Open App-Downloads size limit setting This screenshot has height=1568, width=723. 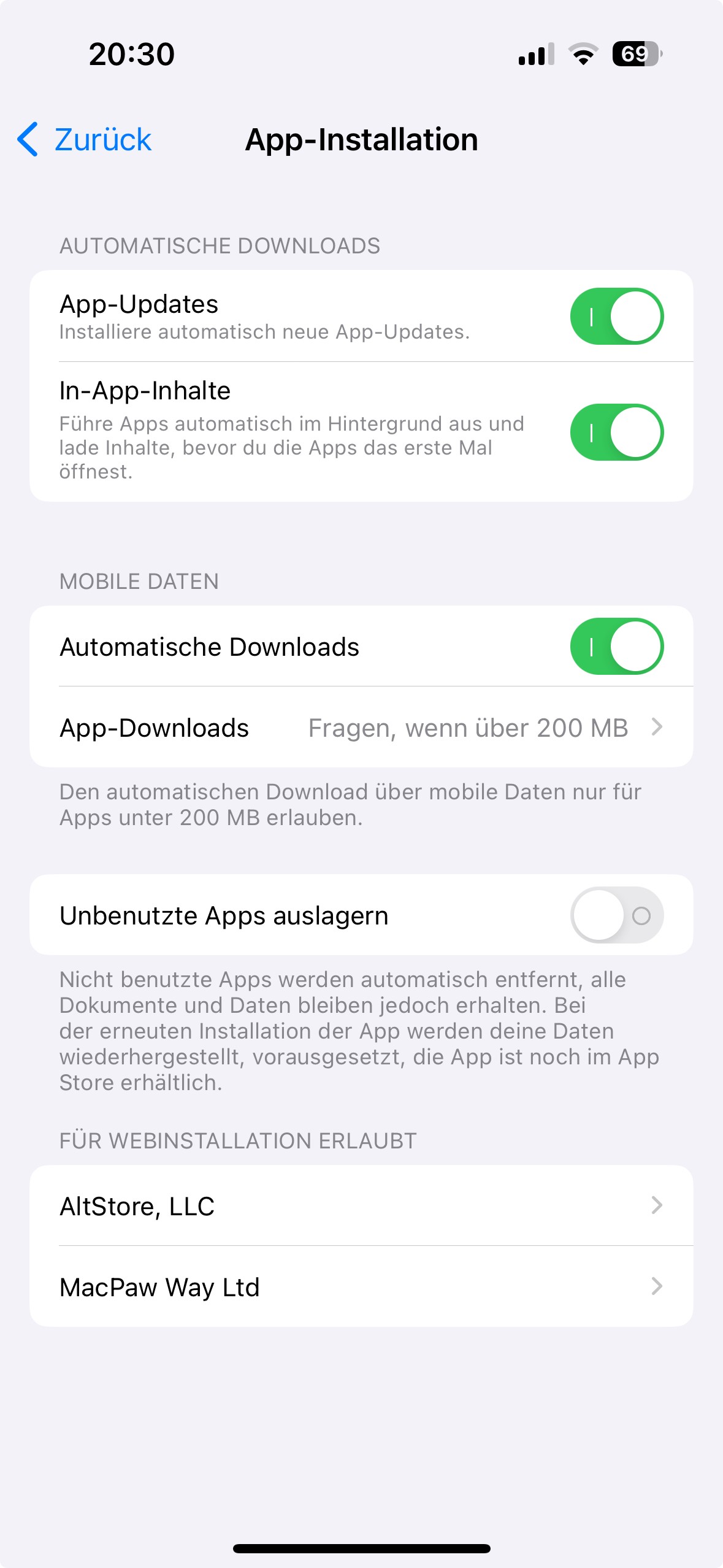coord(361,728)
